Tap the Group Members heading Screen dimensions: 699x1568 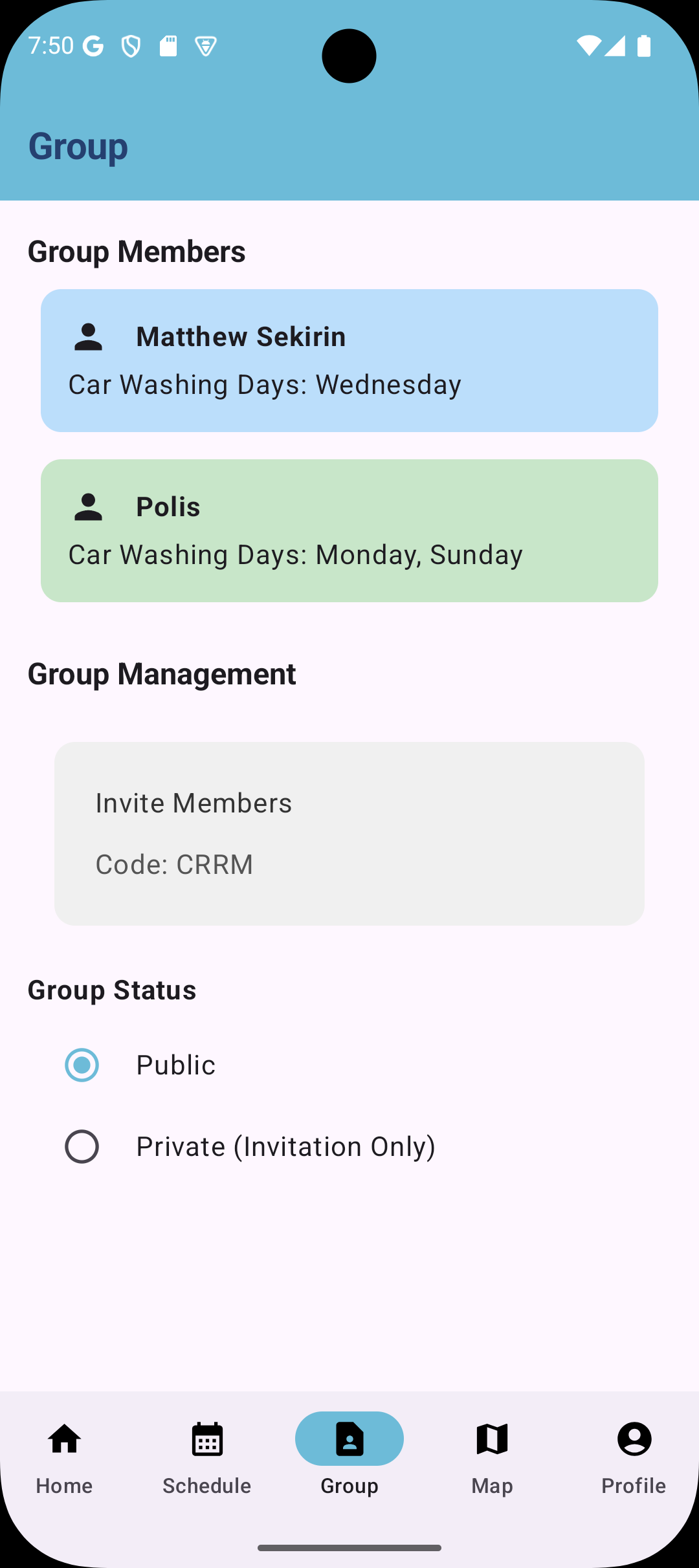[137, 251]
